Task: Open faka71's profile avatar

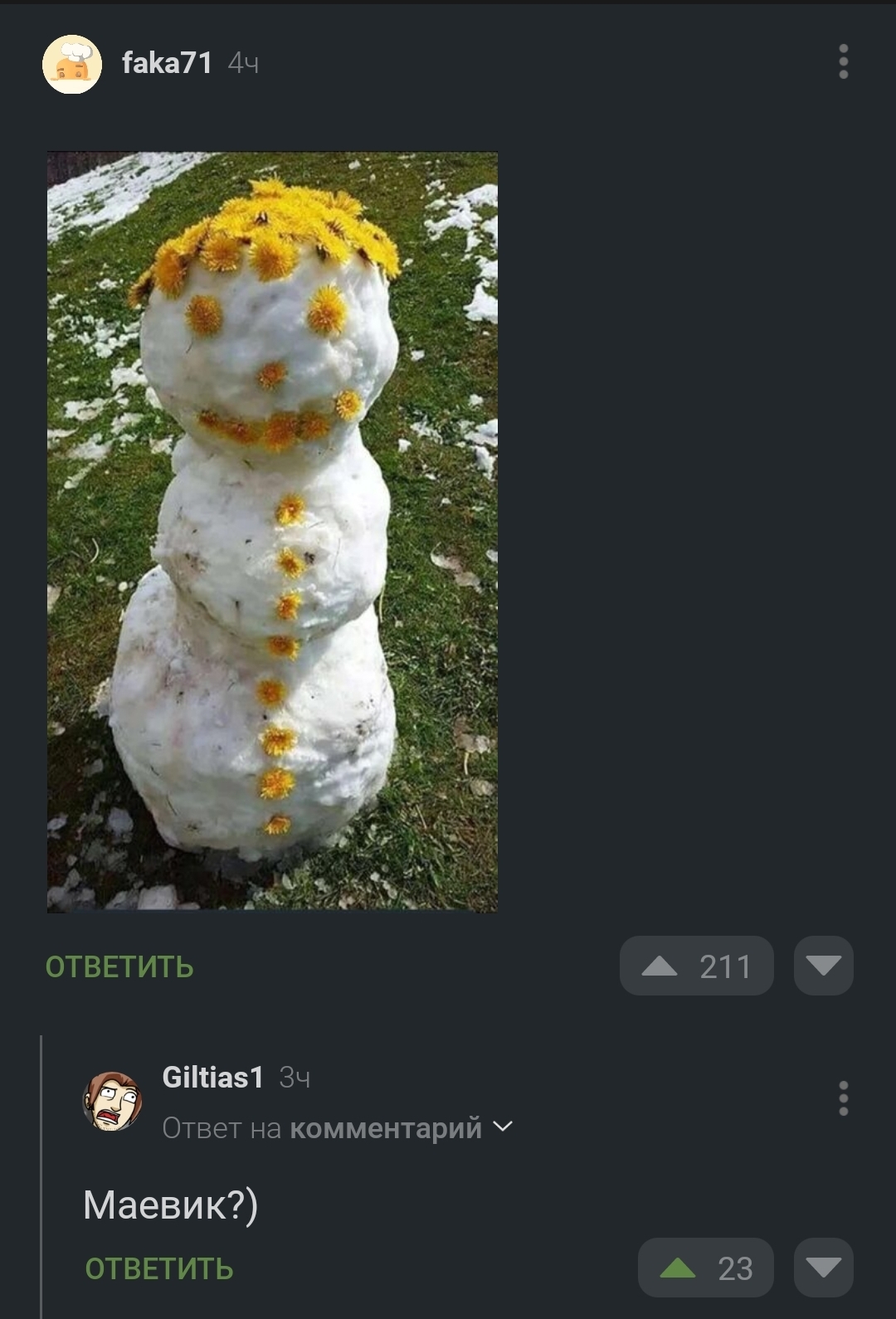Action: click(72, 64)
